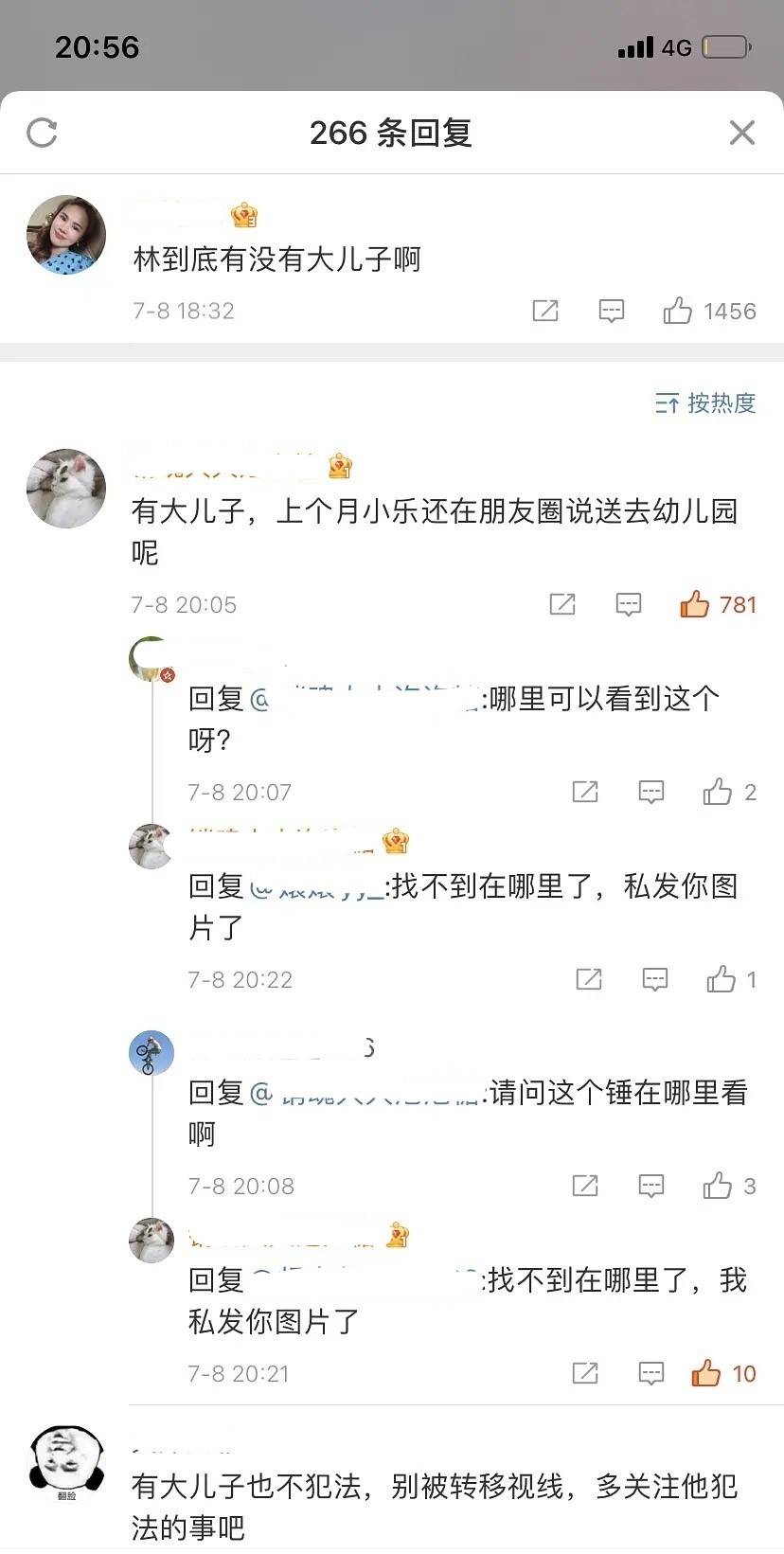Open the cyclist avatar's profile
This screenshot has width=784, height=1554.
[x=151, y=1052]
